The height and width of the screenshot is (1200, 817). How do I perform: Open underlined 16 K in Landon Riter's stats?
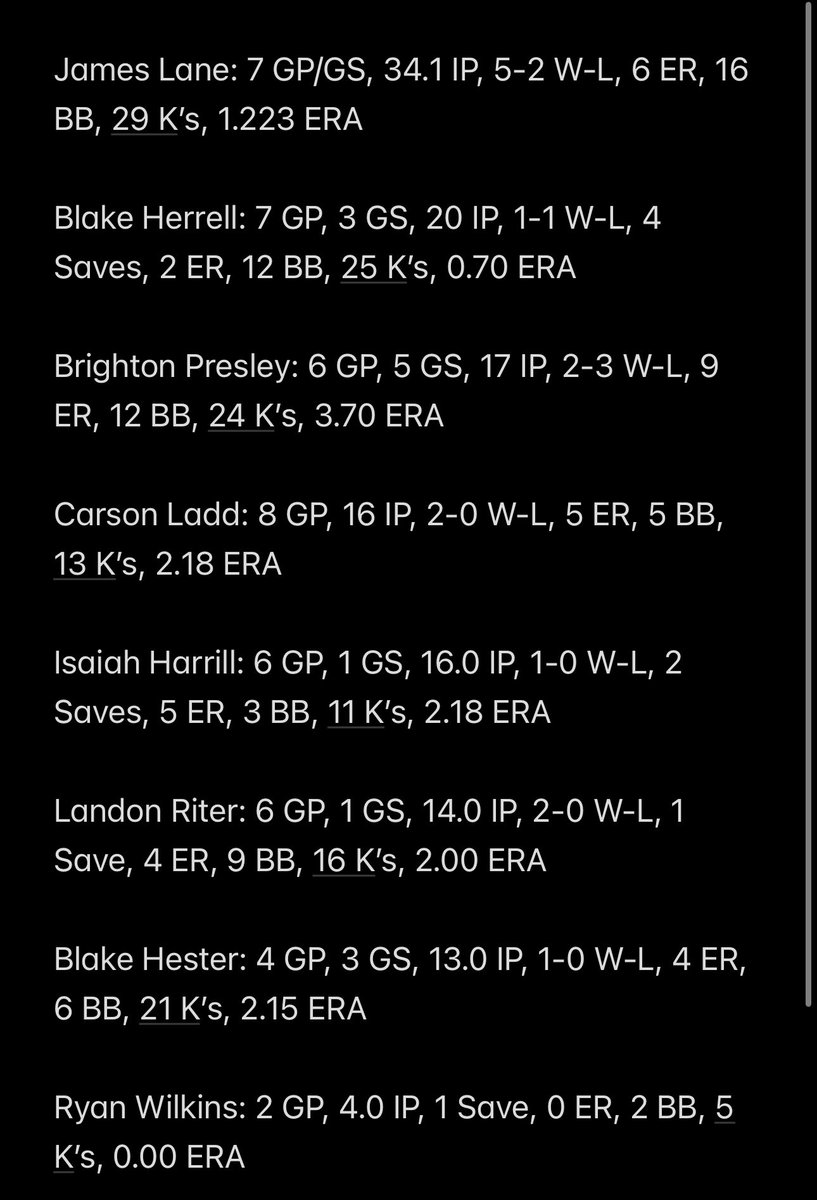(x=344, y=862)
